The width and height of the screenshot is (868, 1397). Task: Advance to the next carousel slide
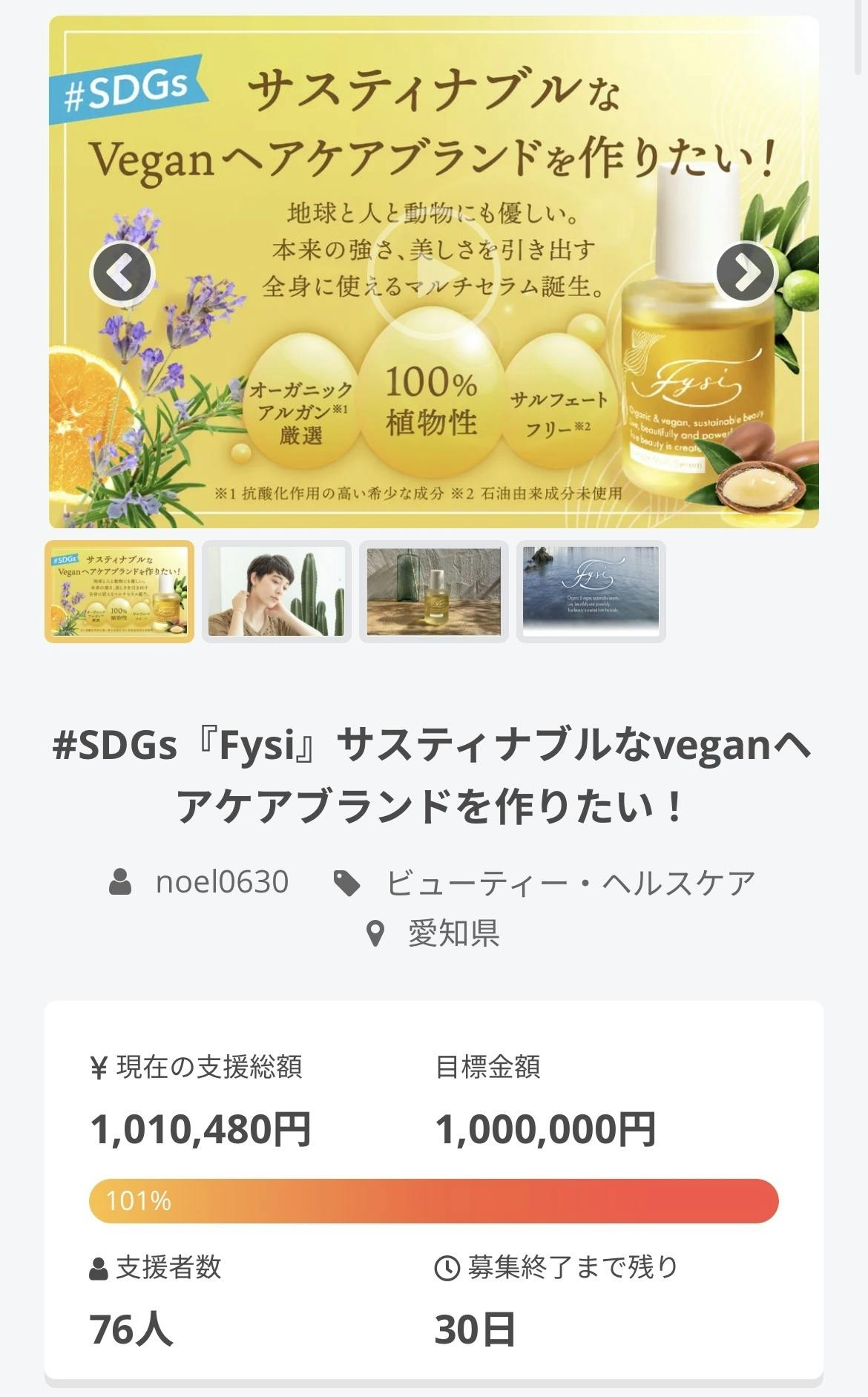pyautogui.click(x=746, y=273)
